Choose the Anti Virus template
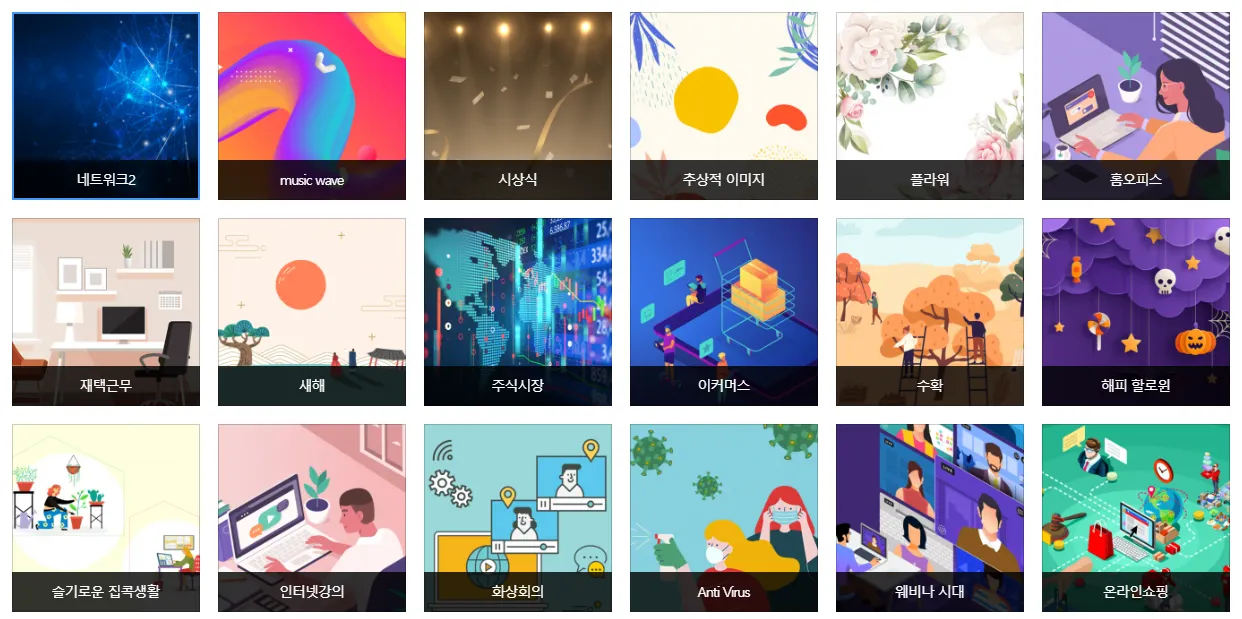Viewport: 1242px width, 619px height. point(724,518)
